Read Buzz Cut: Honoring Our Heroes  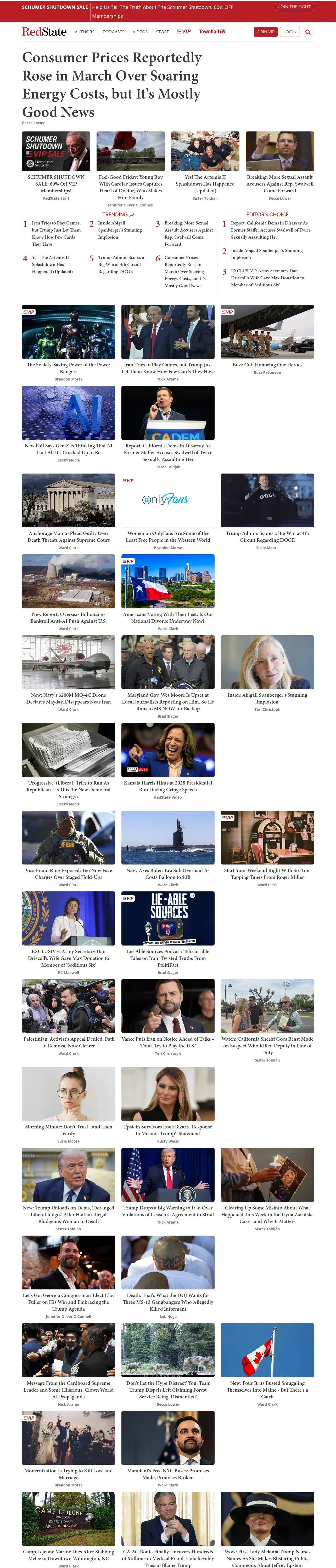tap(267, 365)
